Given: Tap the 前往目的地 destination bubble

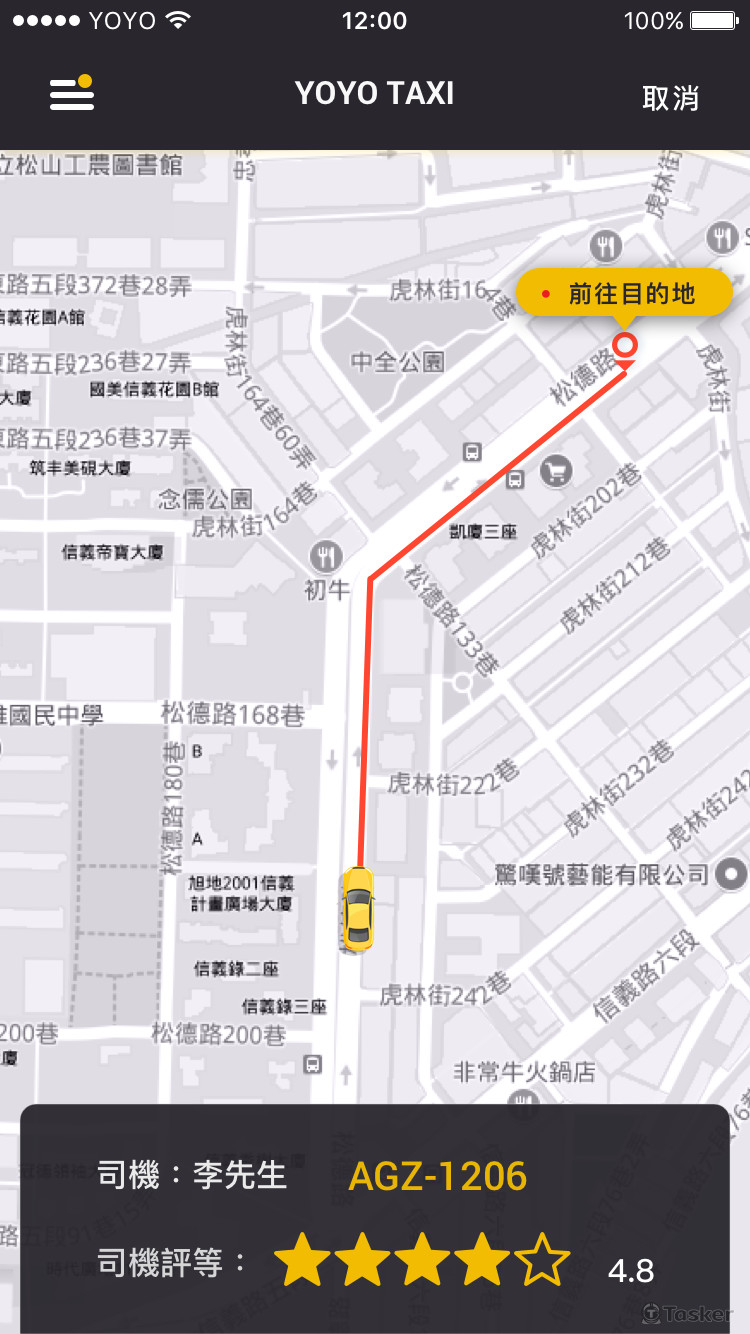Looking at the screenshot, I should [624, 292].
